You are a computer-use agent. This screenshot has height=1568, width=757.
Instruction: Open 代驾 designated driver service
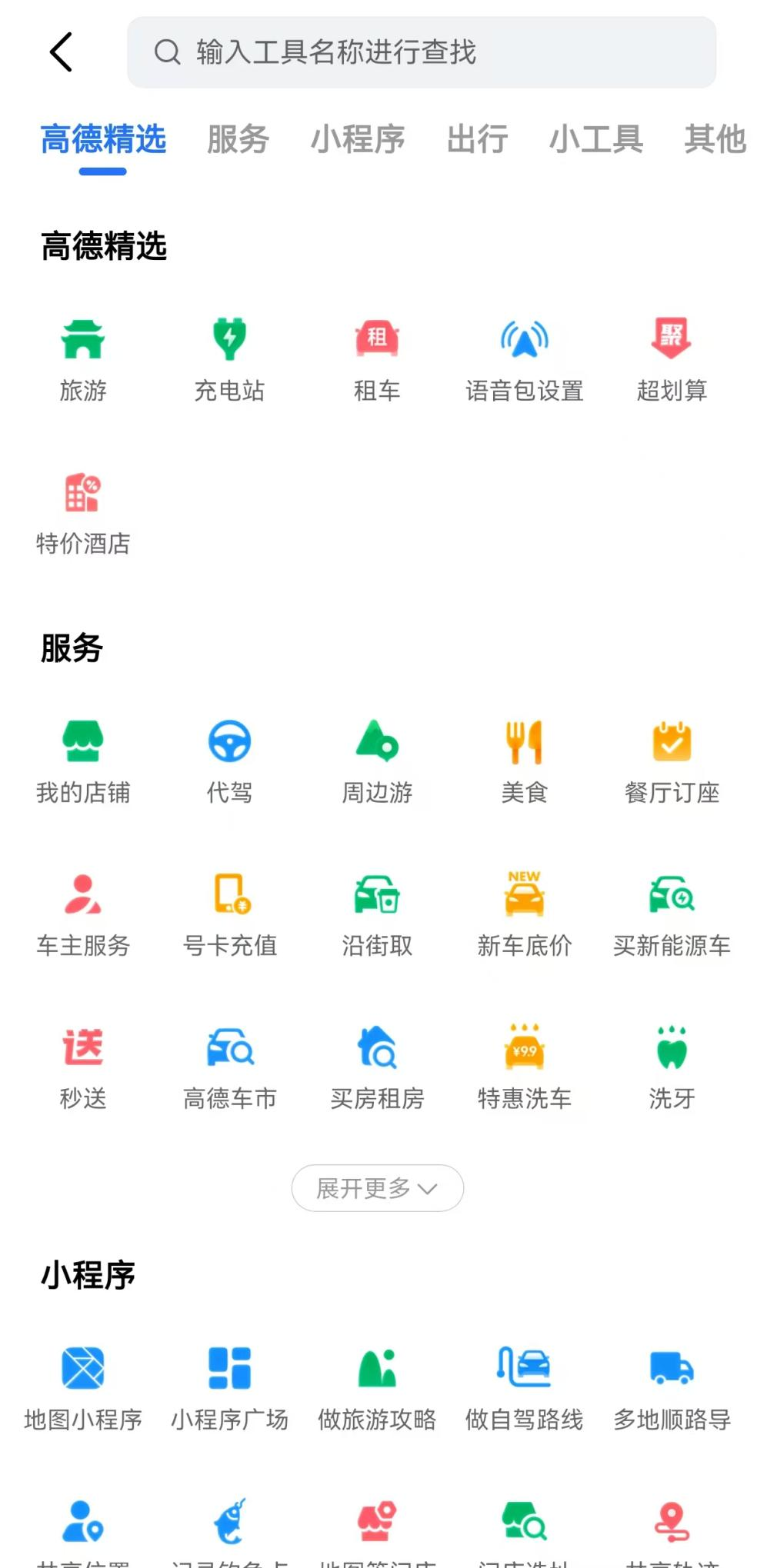click(229, 760)
